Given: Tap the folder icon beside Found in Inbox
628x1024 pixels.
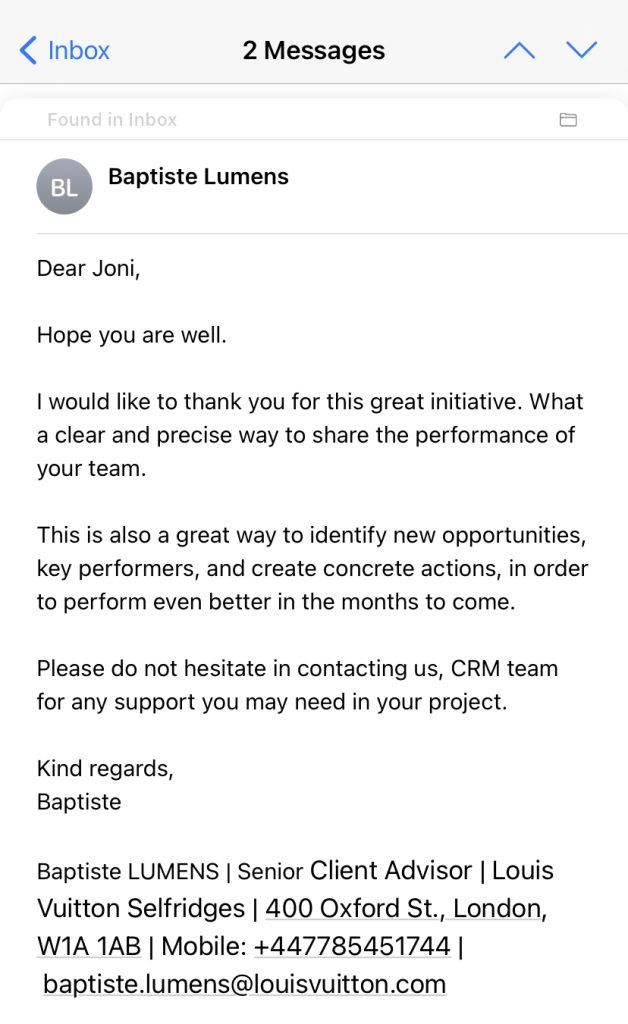Looking at the screenshot, I should pos(568,120).
